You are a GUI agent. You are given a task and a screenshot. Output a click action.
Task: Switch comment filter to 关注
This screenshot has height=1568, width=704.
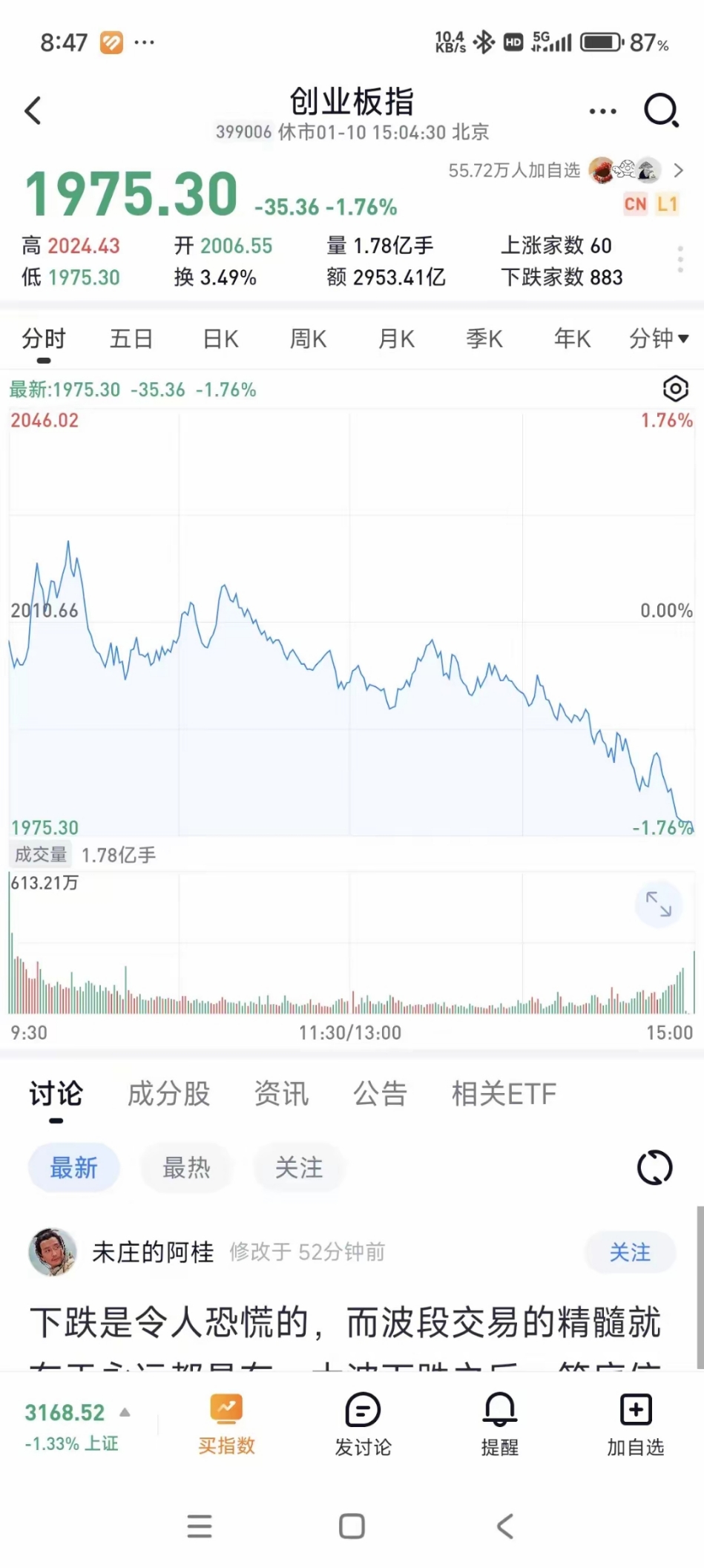tap(299, 1167)
